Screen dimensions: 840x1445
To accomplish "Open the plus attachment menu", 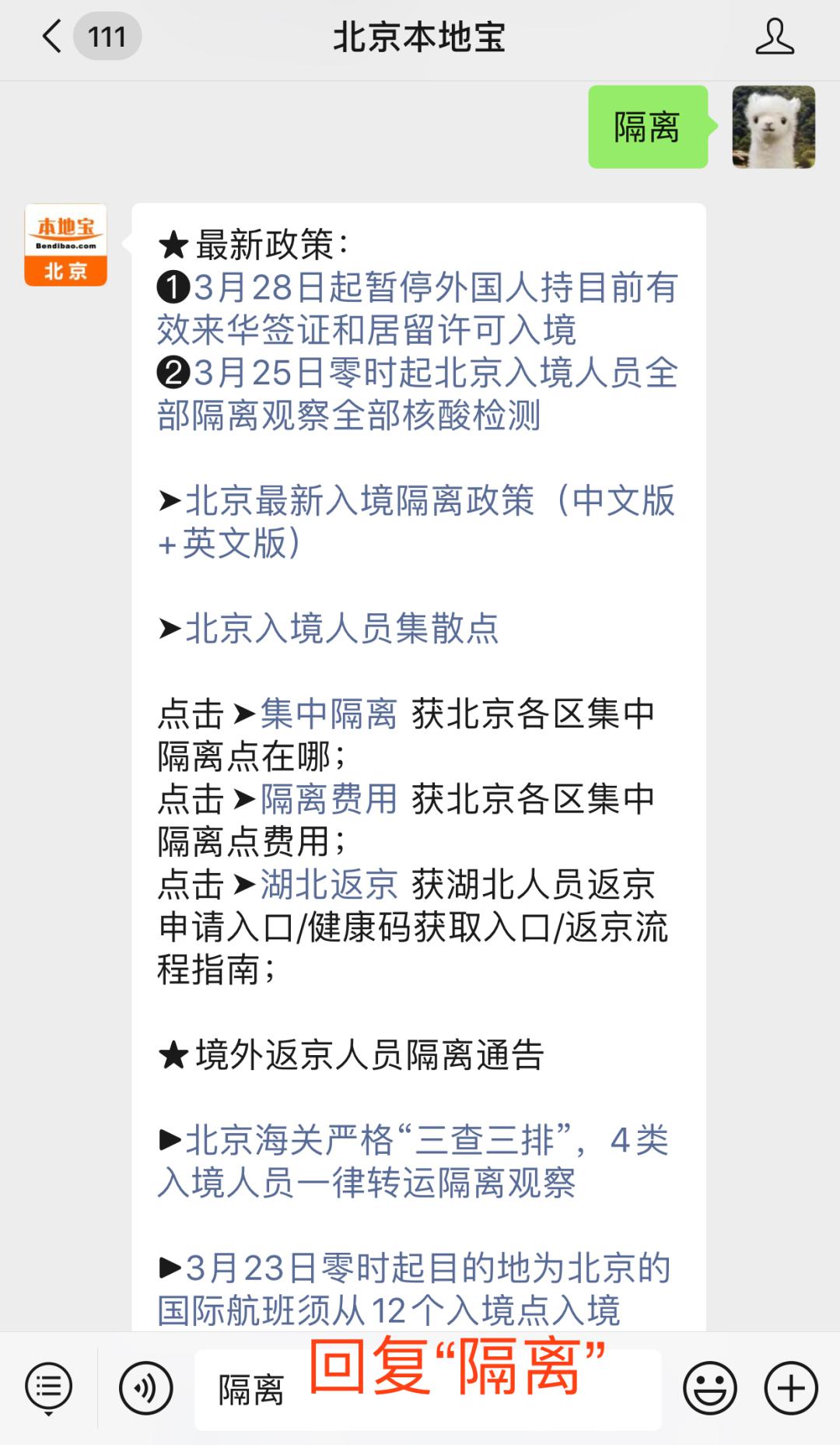I will [x=790, y=1387].
